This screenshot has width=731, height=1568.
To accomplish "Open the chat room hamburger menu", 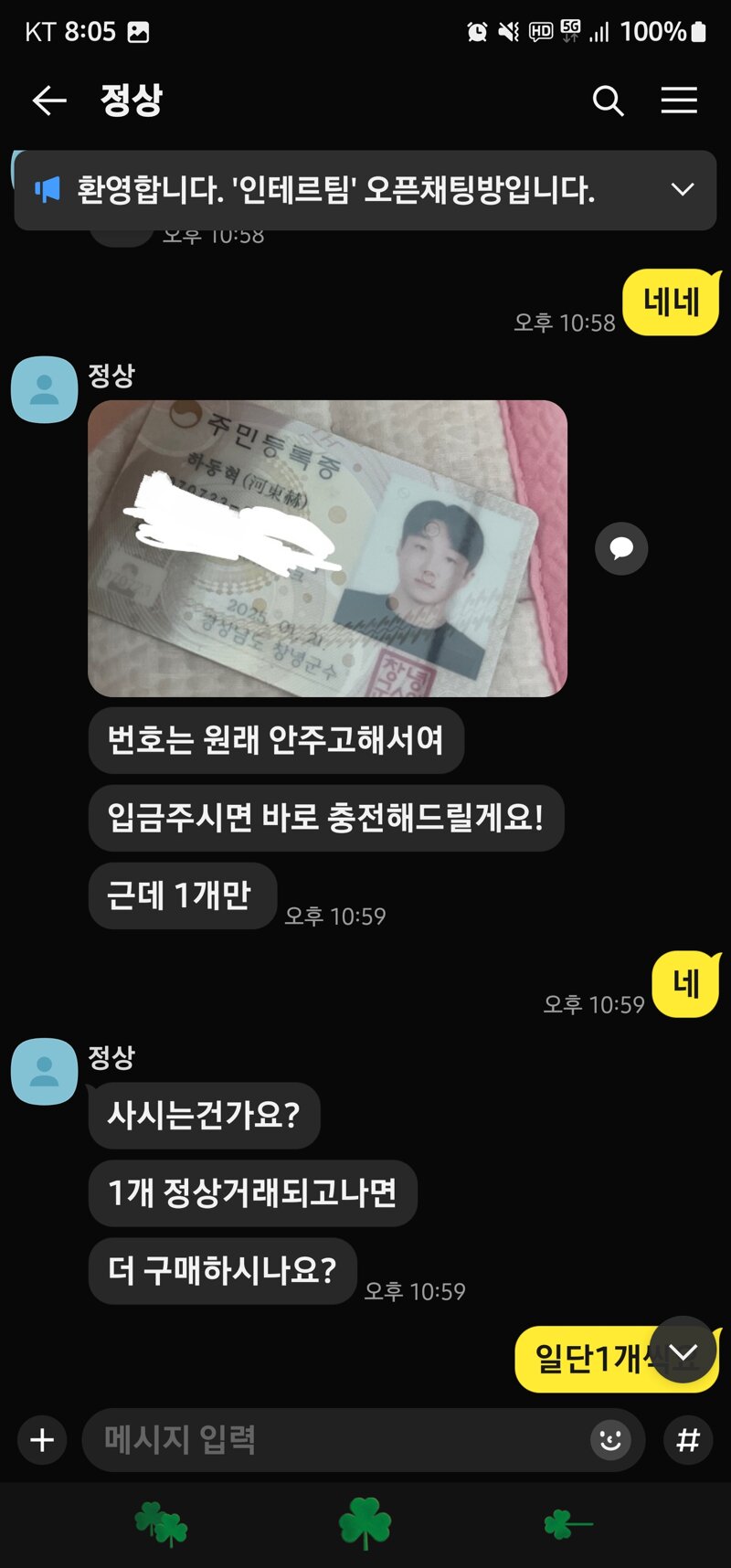I will click(x=679, y=100).
